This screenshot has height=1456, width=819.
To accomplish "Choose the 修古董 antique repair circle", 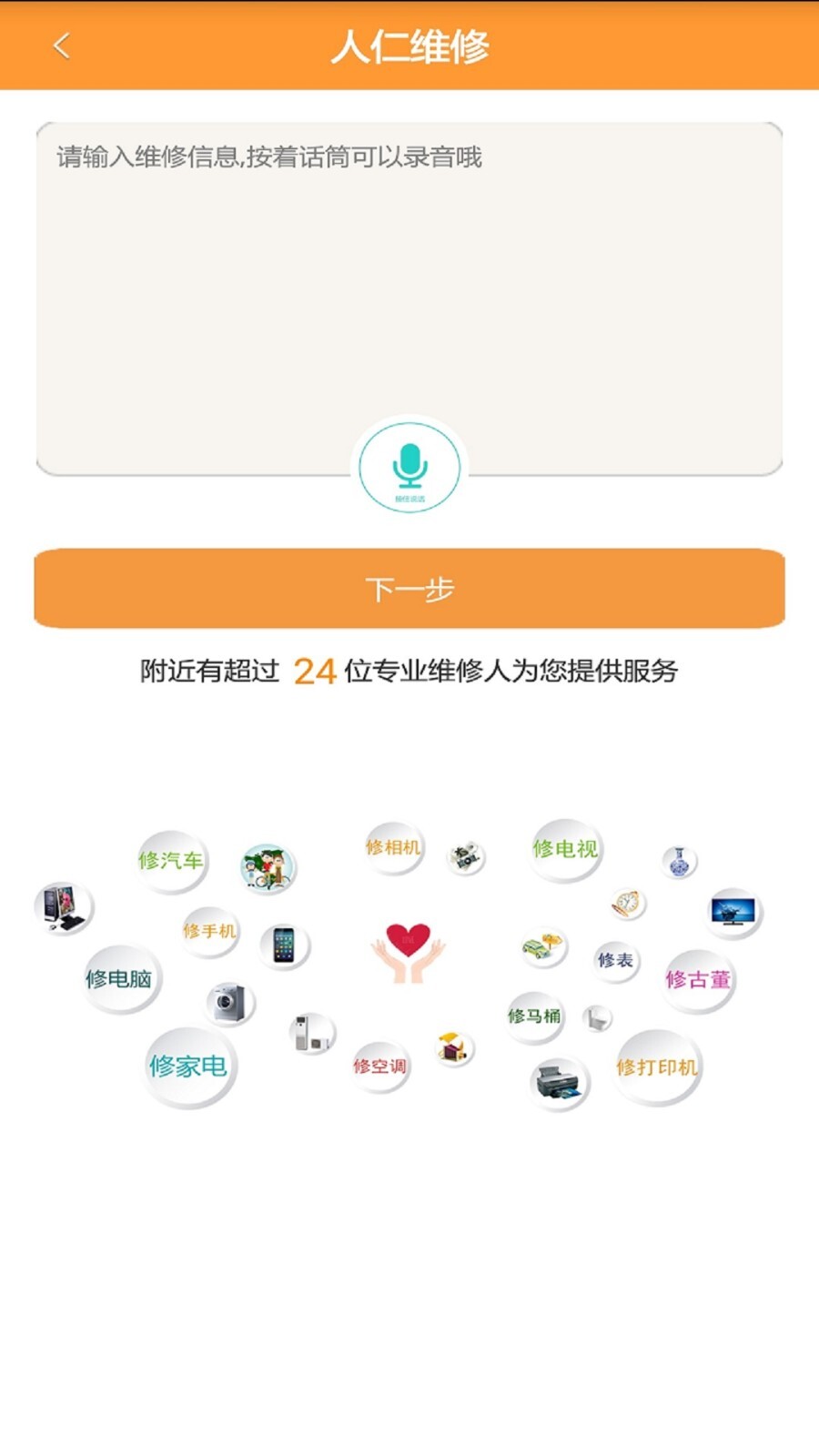I will [702, 978].
